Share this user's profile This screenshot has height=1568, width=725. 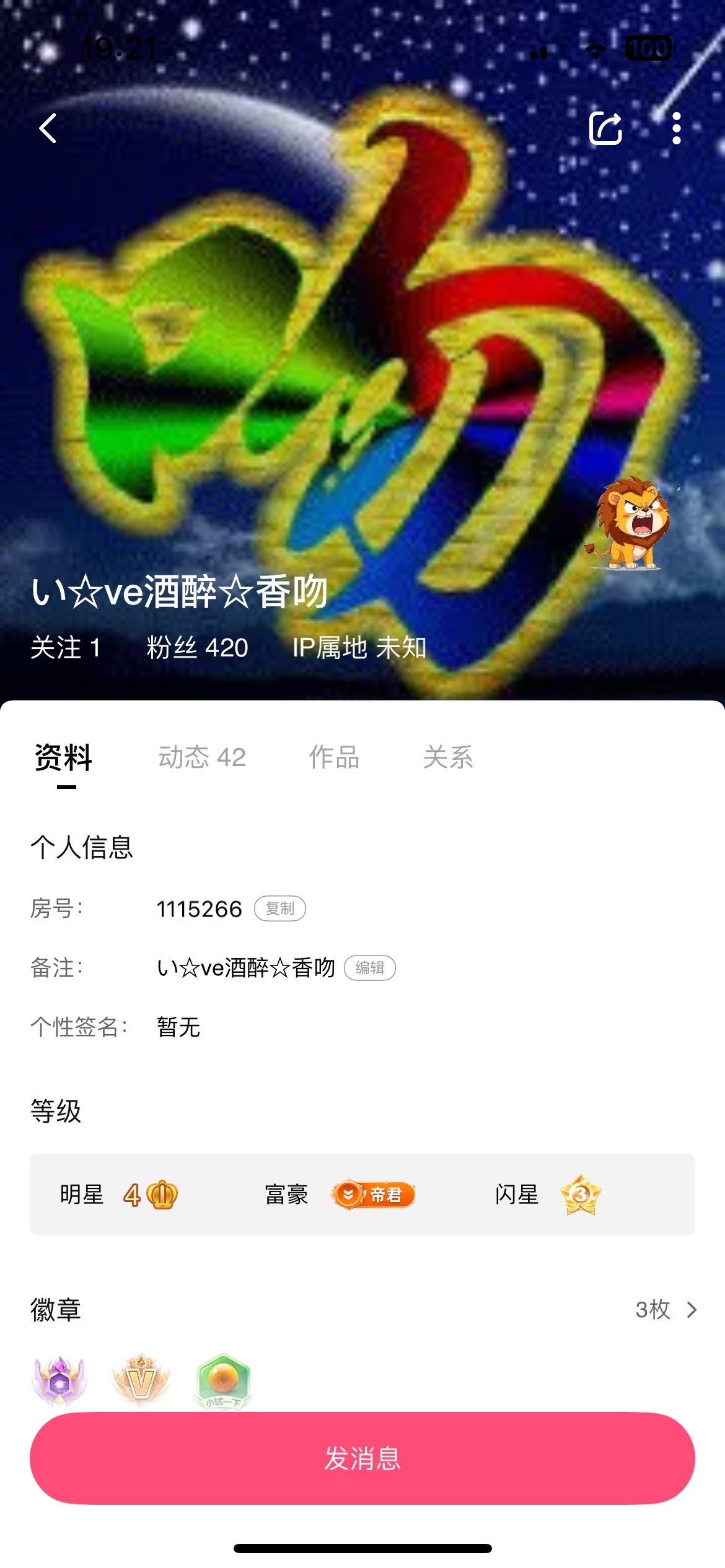[x=605, y=128]
